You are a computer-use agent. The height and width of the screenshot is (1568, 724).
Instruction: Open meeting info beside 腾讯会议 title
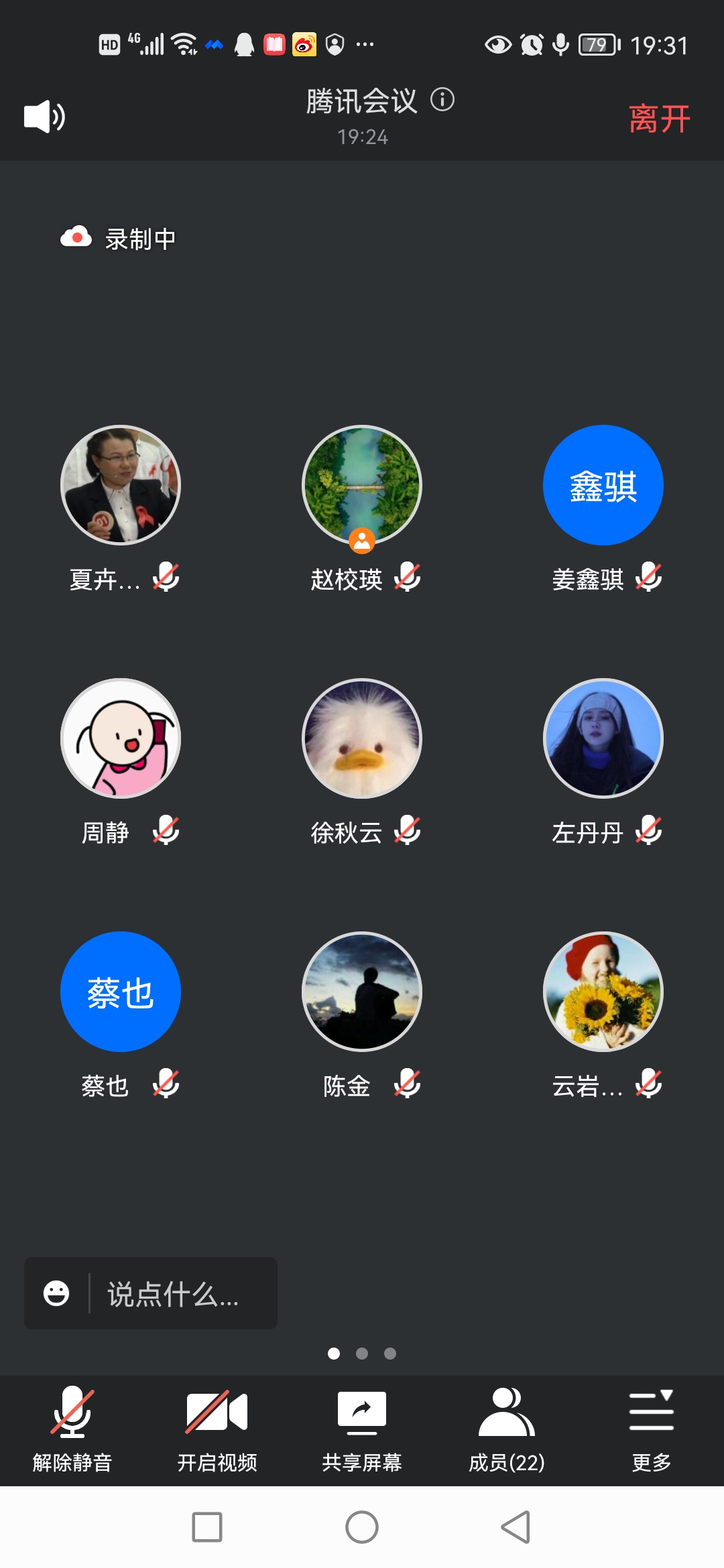coord(442,100)
